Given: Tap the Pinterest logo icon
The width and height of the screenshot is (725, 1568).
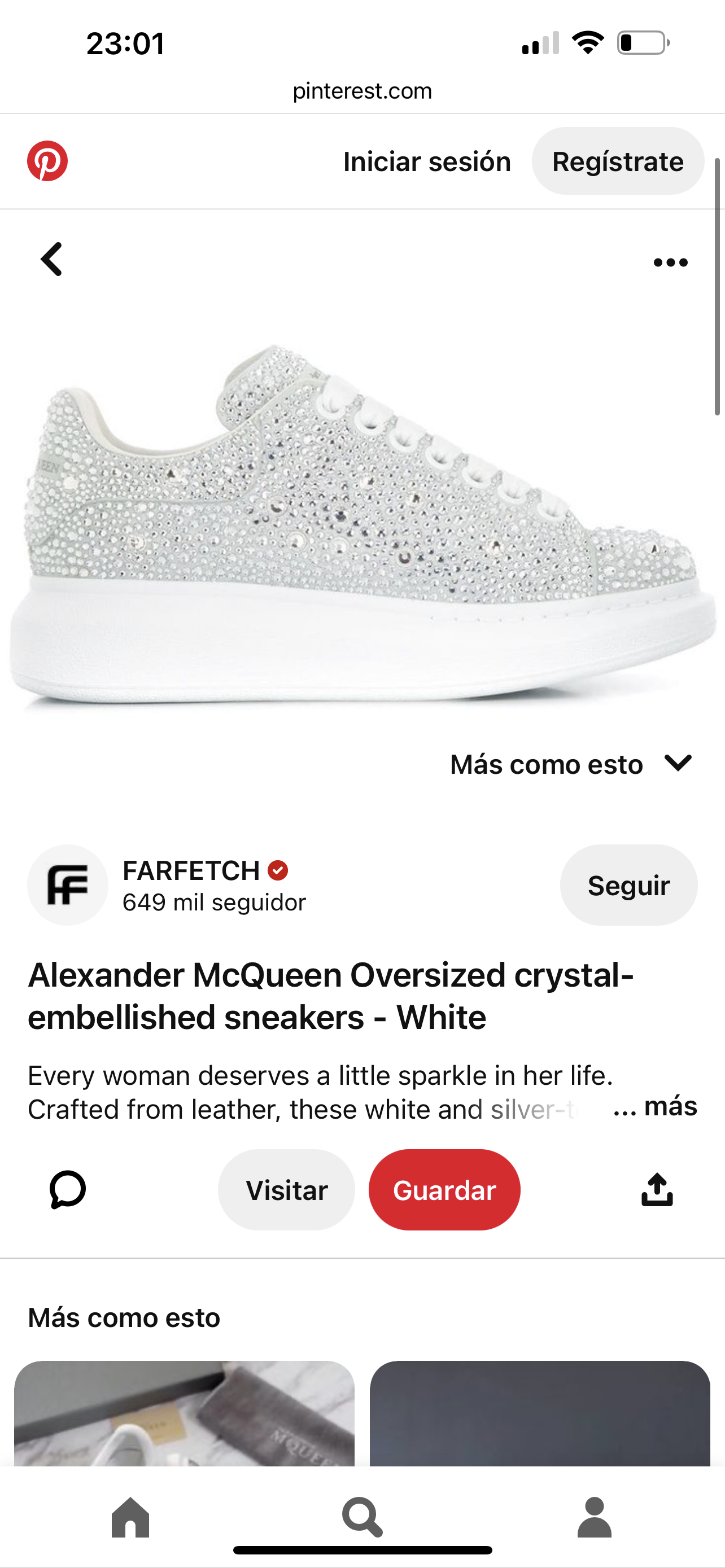Looking at the screenshot, I should click(47, 161).
